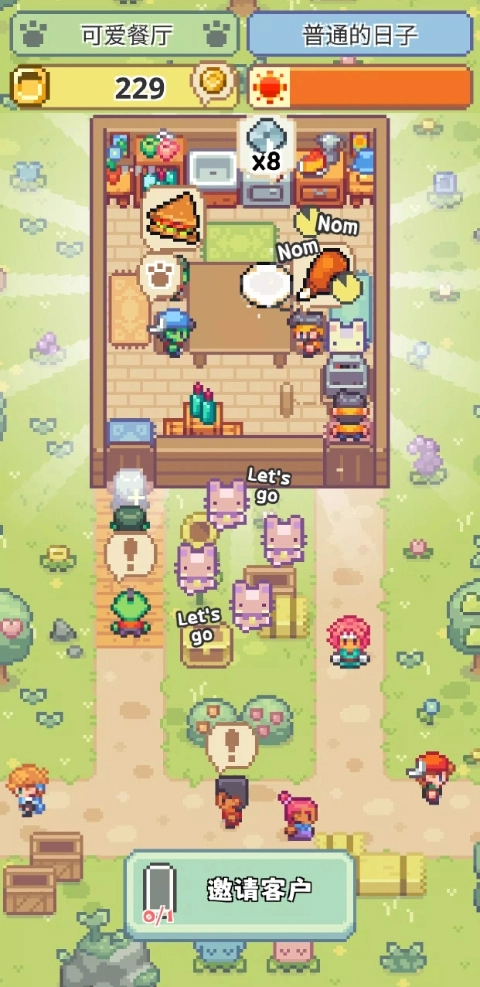Image resolution: width=480 pixels, height=987 pixels.
Task: Tap the exclamation bubble above the dark-haired customer
Action: coord(232,747)
